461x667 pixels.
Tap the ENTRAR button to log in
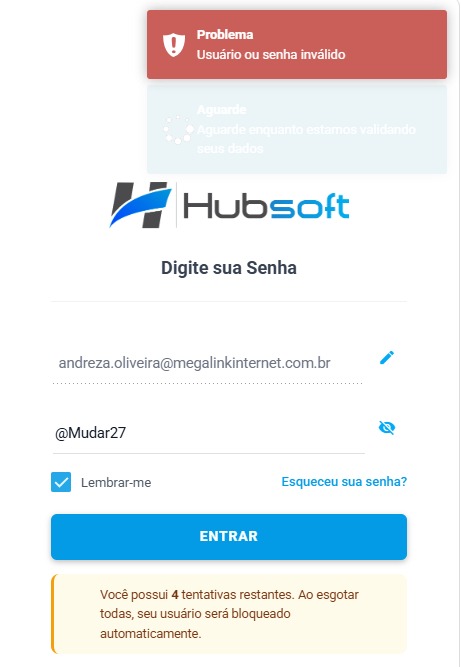pos(229,536)
